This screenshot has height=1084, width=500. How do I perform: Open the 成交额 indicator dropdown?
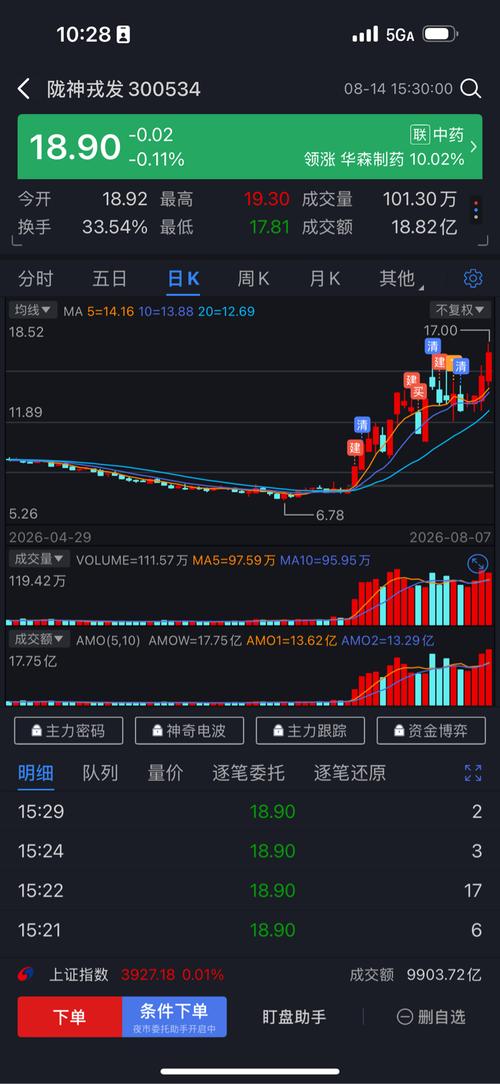(x=39, y=640)
